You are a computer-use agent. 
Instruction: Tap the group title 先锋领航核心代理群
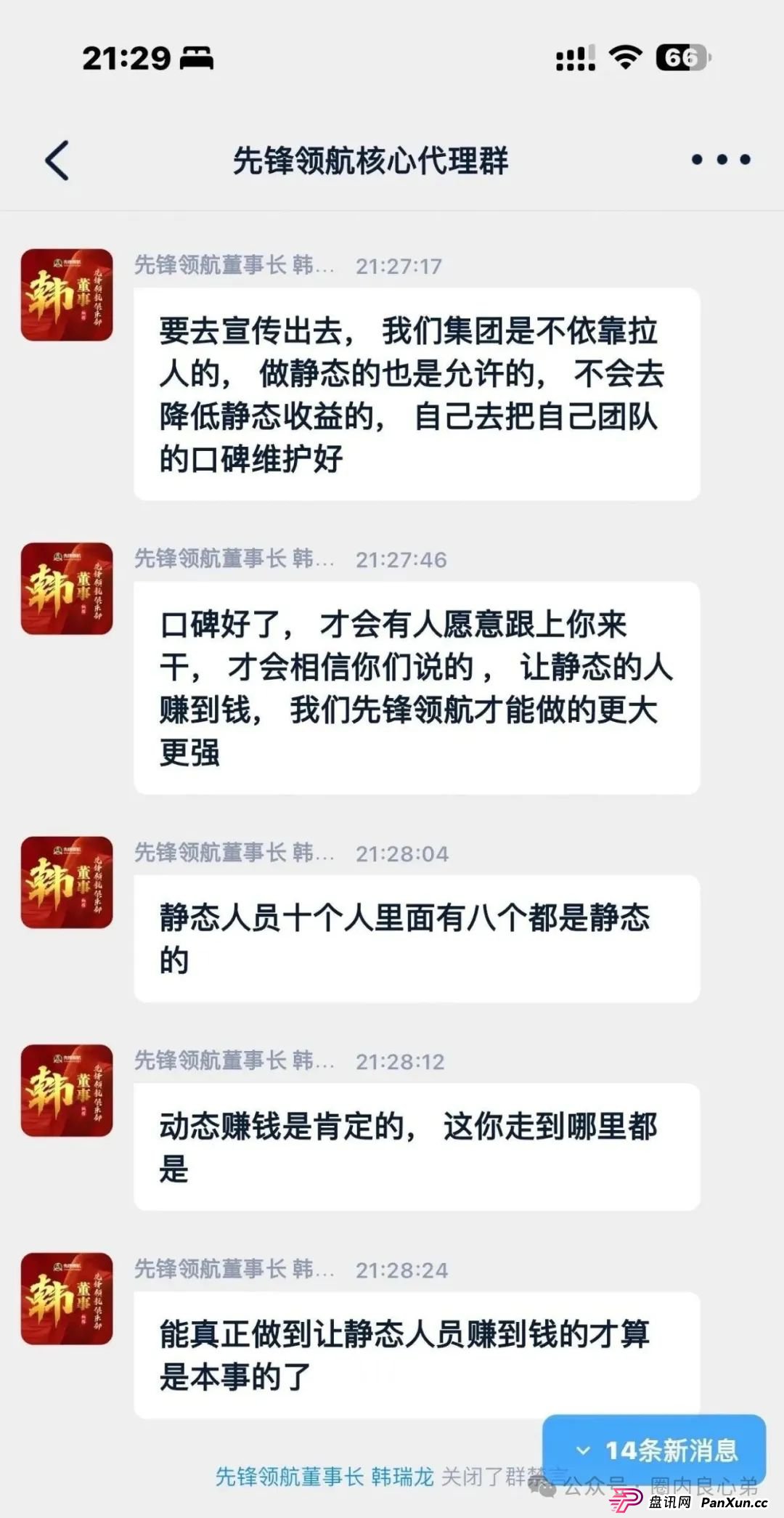point(374,158)
